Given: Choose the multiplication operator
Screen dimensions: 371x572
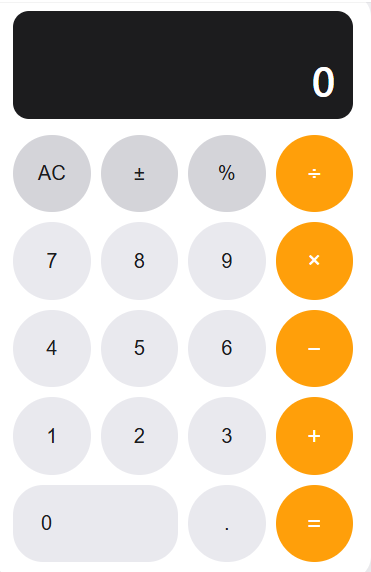Looking at the screenshot, I should 314,261.
